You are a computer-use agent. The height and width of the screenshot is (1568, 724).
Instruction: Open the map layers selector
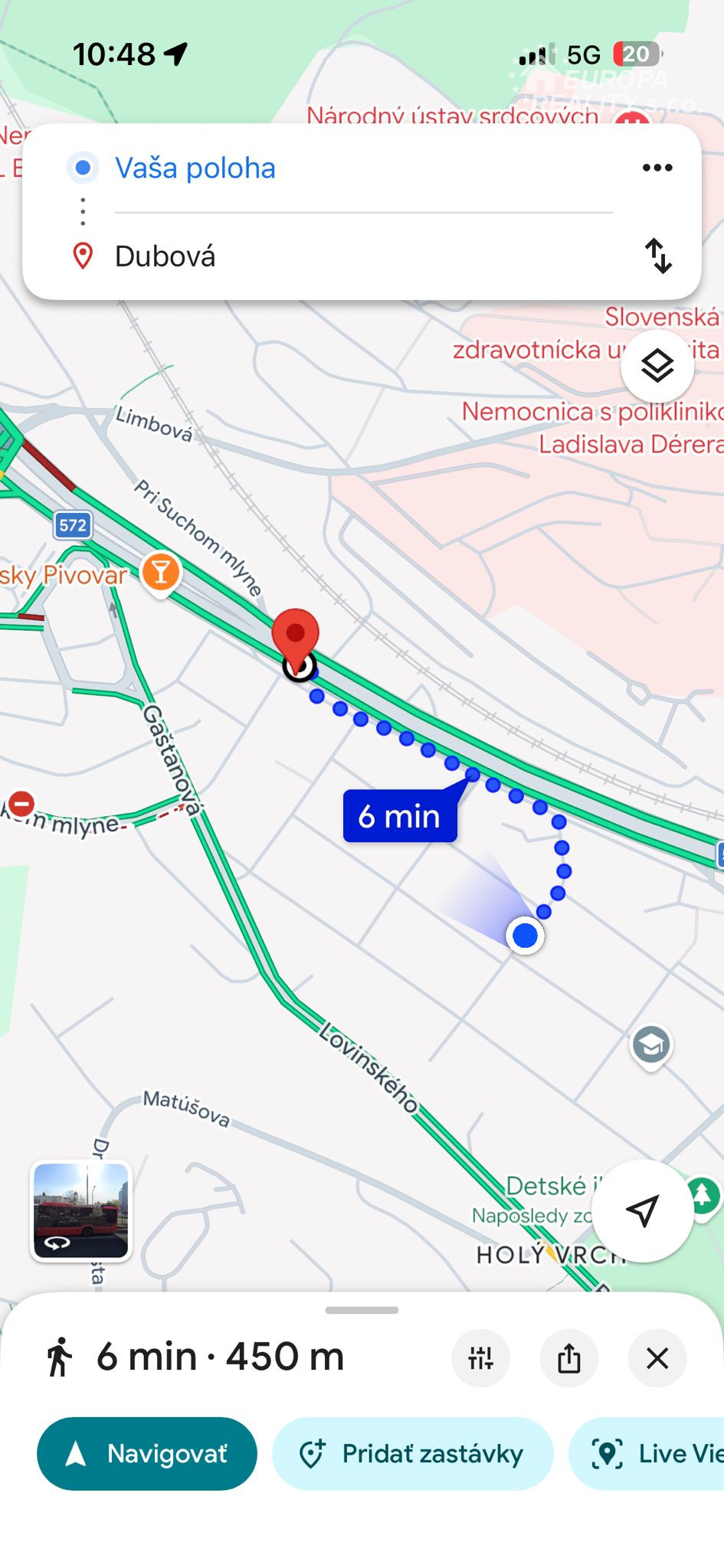click(x=657, y=366)
